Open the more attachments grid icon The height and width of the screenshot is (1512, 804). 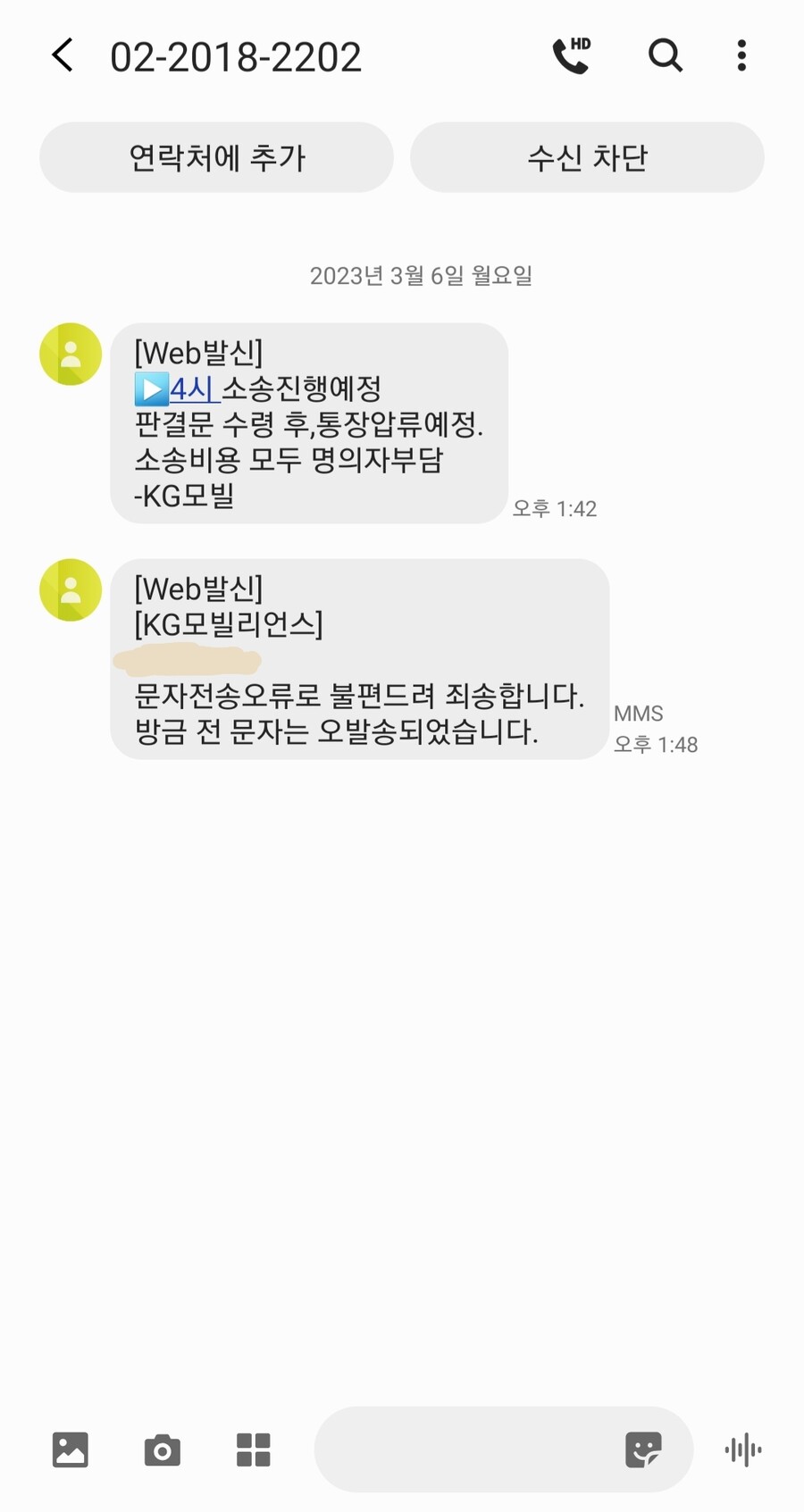(x=253, y=1449)
